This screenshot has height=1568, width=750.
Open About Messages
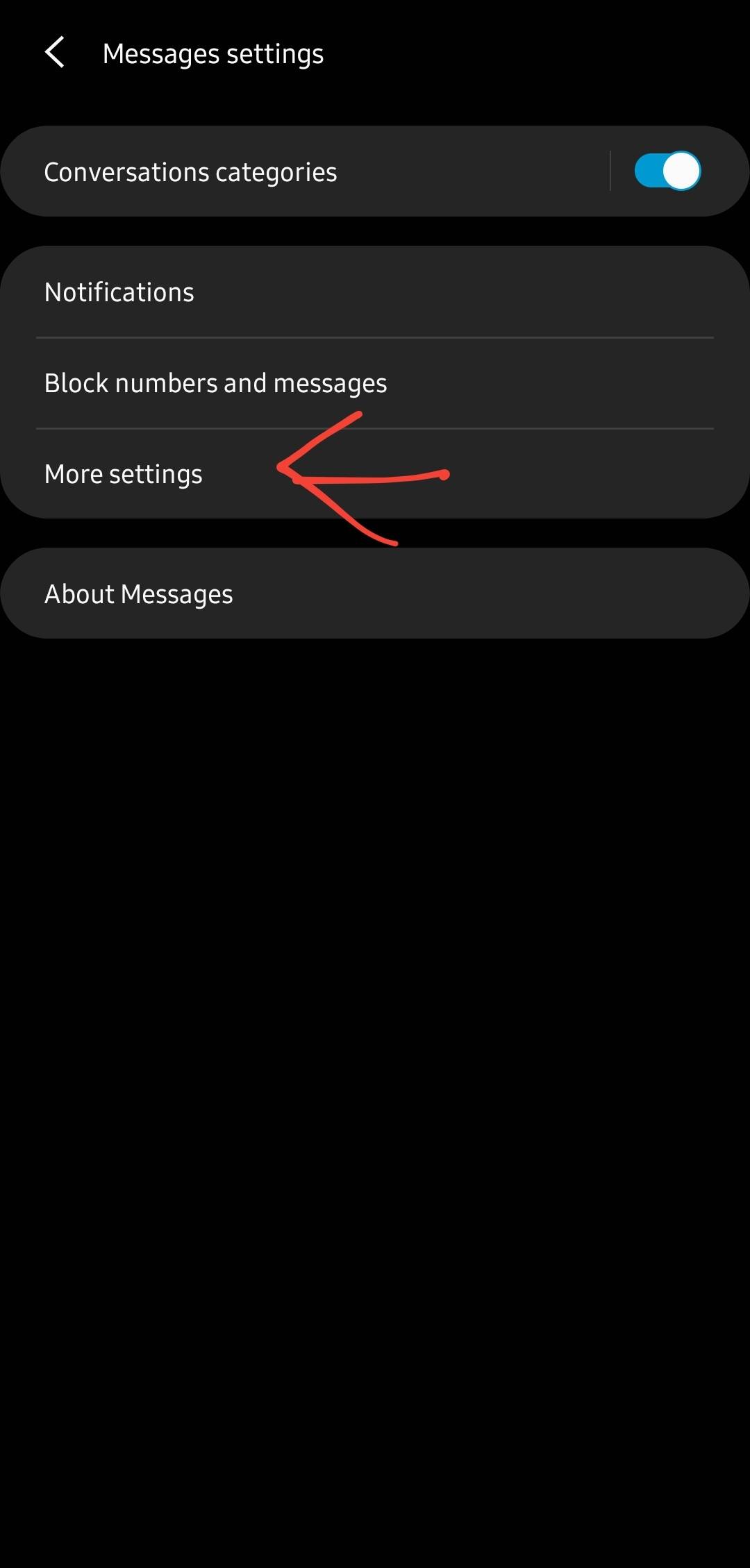pyautogui.click(x=375, y=593)
